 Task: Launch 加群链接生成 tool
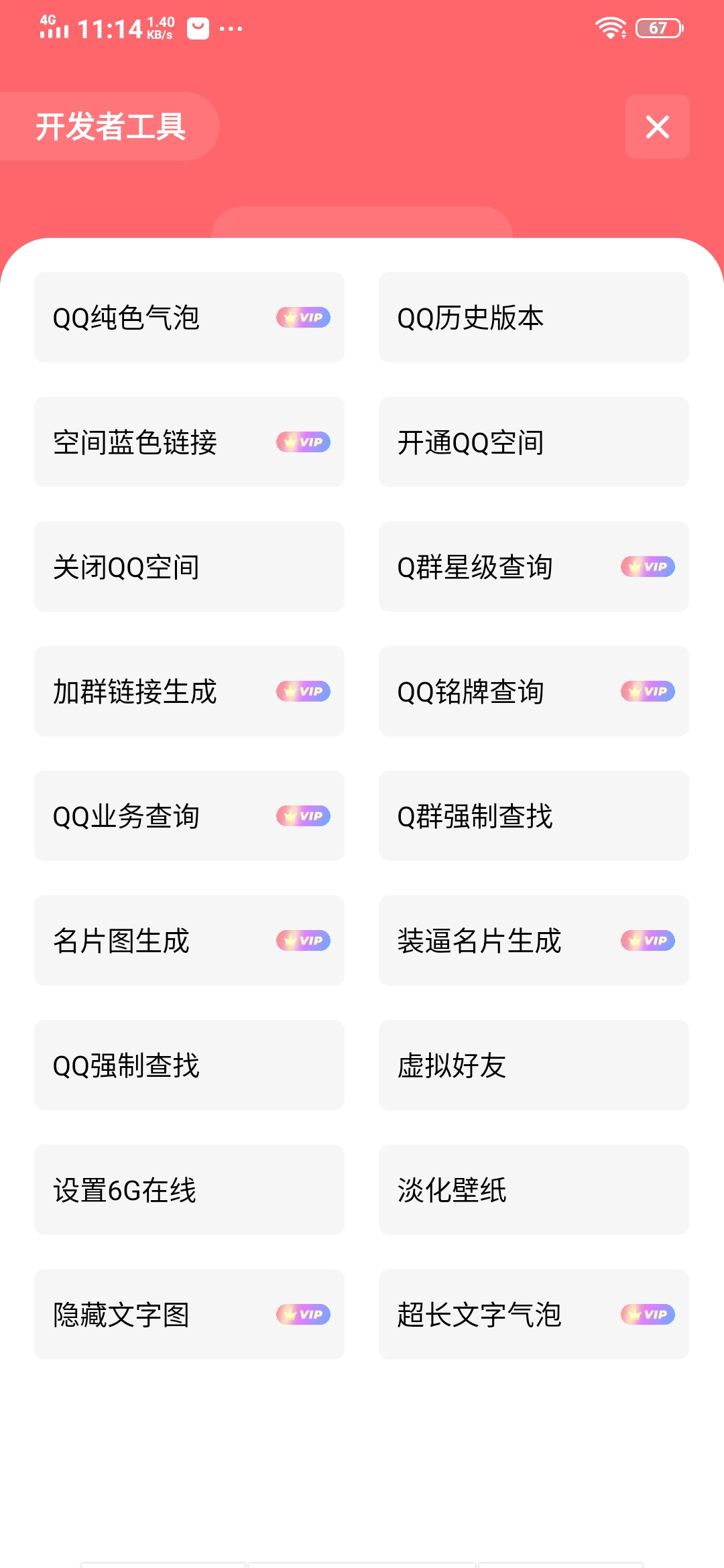[189, 692]
